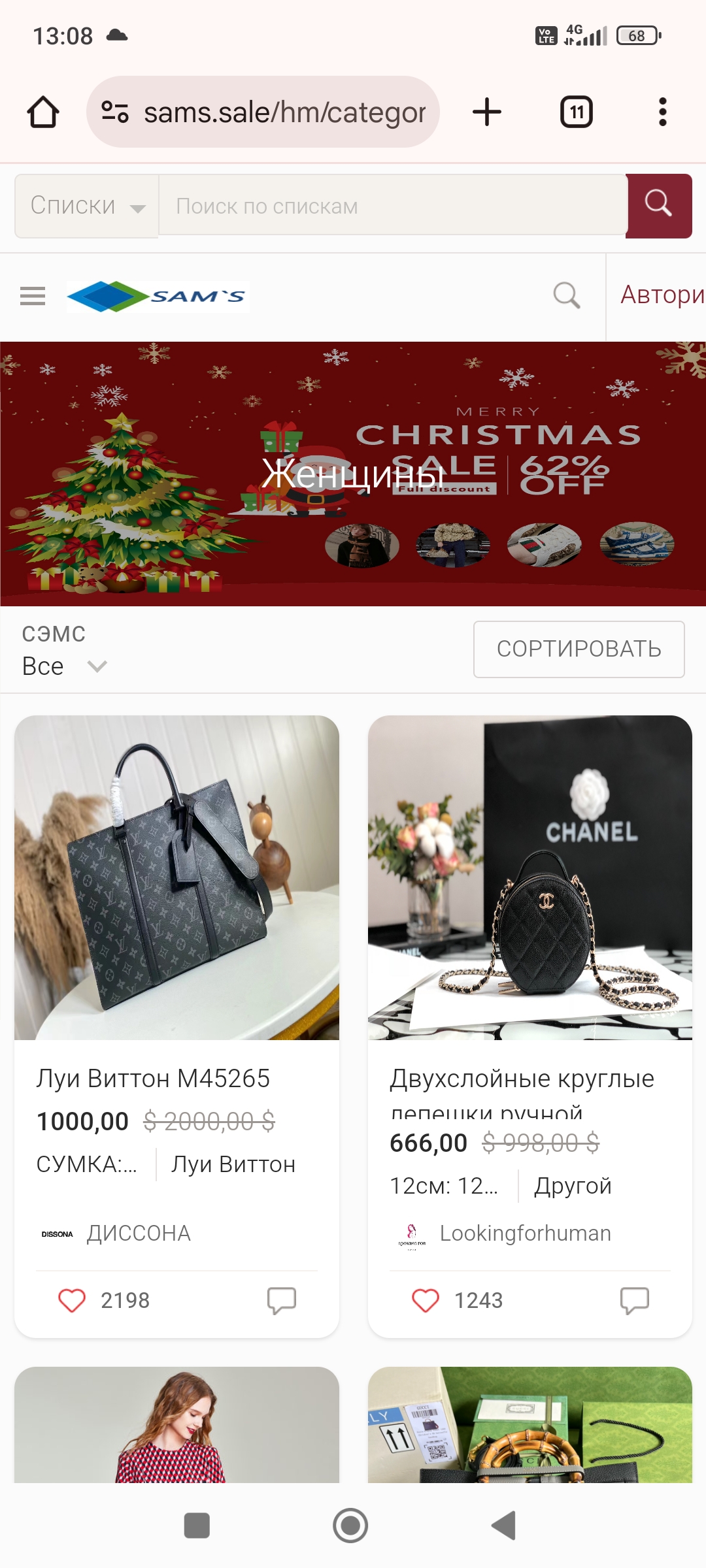Go back with the system back button
706x1568 pixels.
(504, 1526)
